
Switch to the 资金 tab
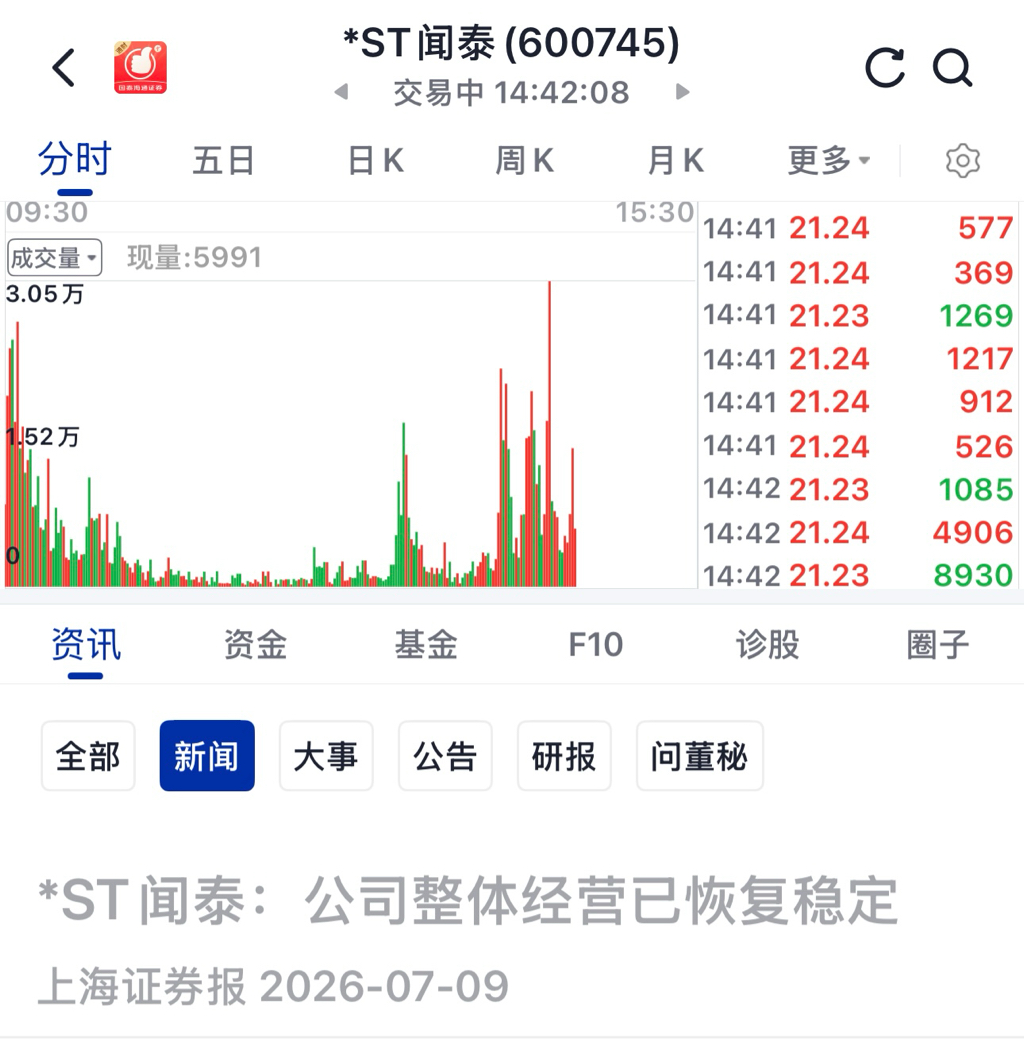[255, 645]
